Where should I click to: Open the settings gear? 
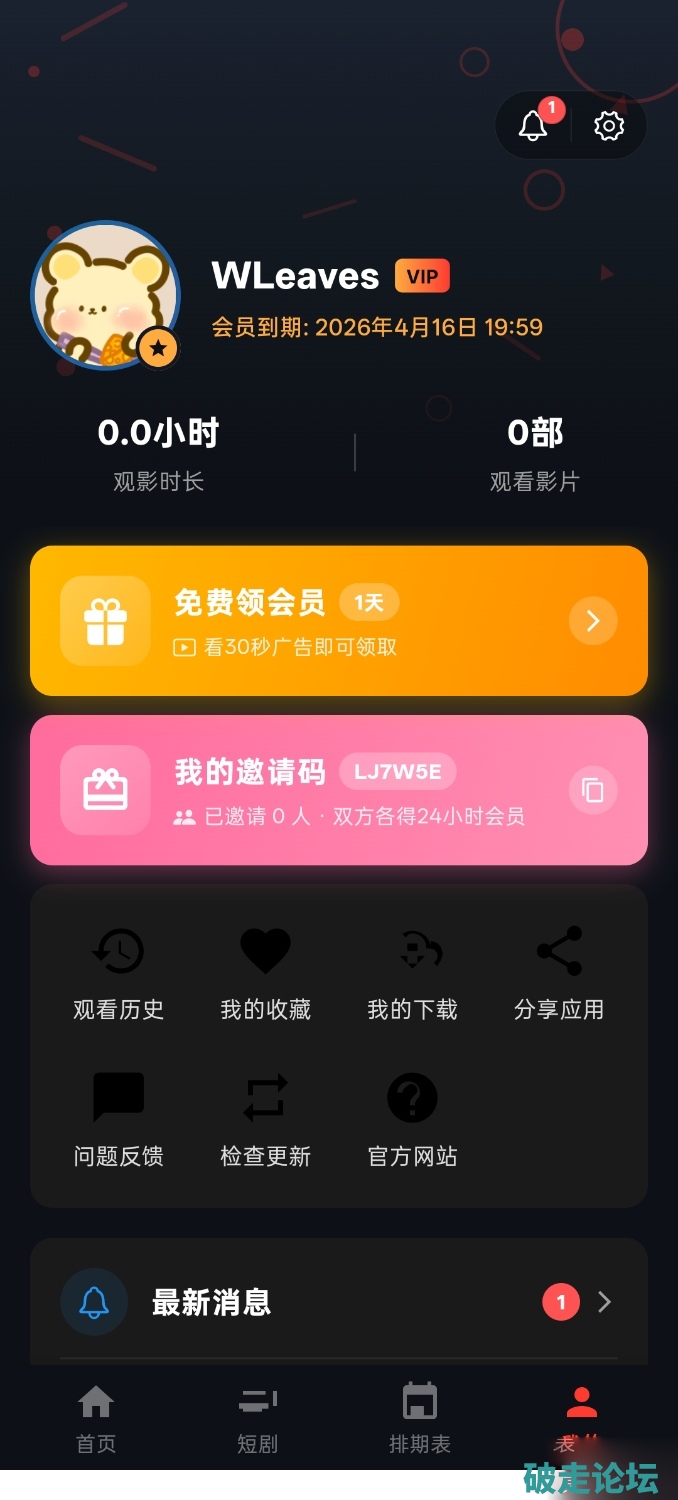tap(609, 126)
